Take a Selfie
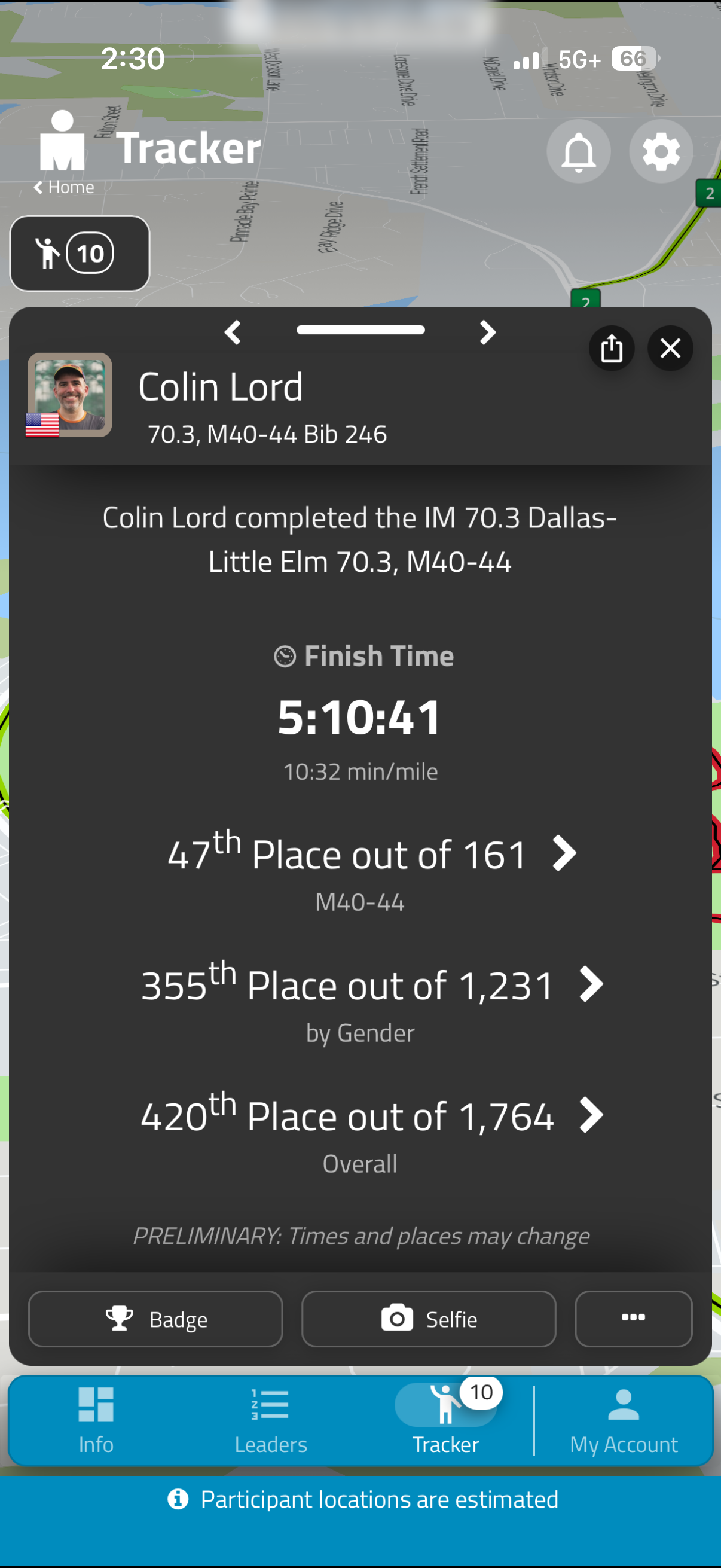721x1568 pixels. click(x=428, y=1319)
